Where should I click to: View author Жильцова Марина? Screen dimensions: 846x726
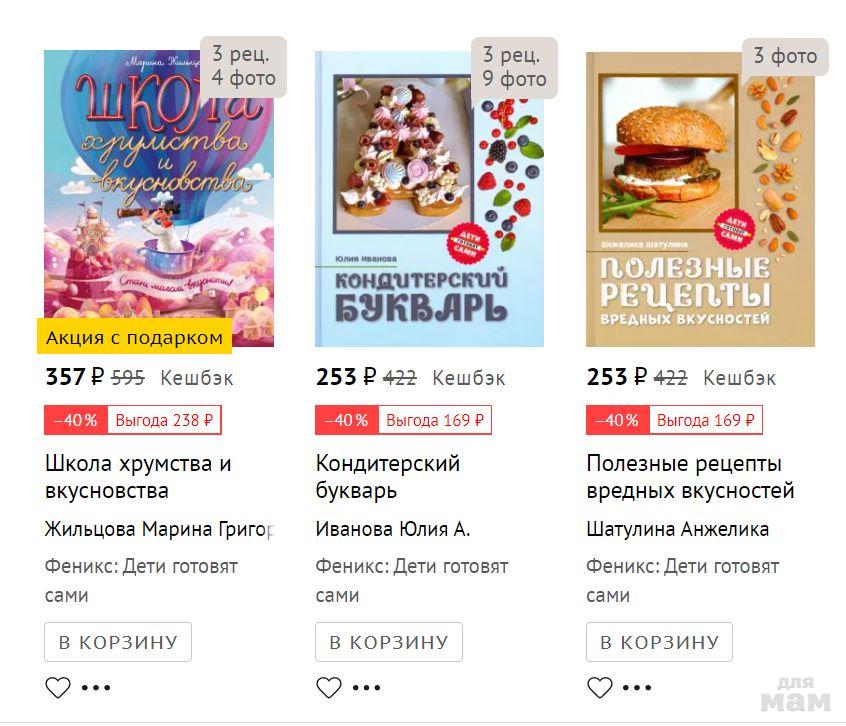158,529
